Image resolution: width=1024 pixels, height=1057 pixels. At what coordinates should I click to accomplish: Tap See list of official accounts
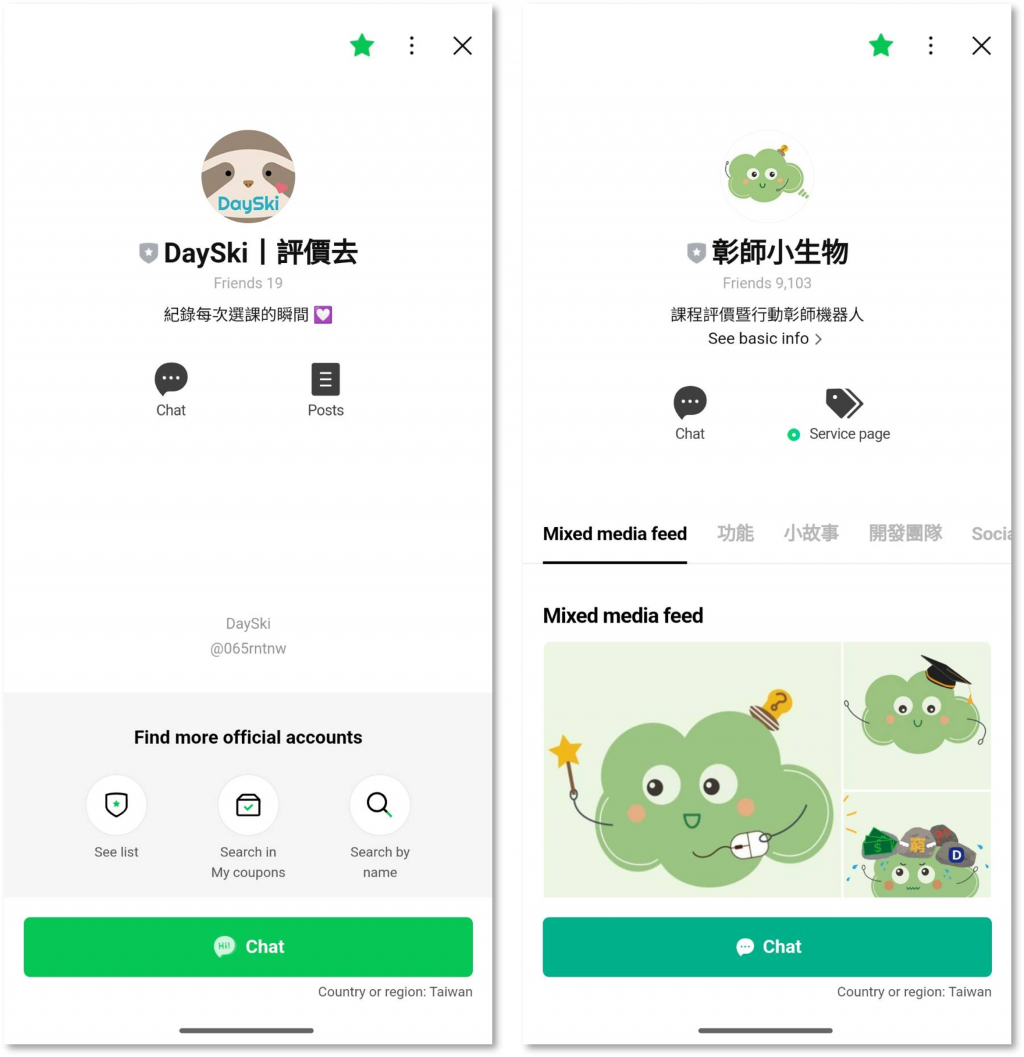(116, 818)
